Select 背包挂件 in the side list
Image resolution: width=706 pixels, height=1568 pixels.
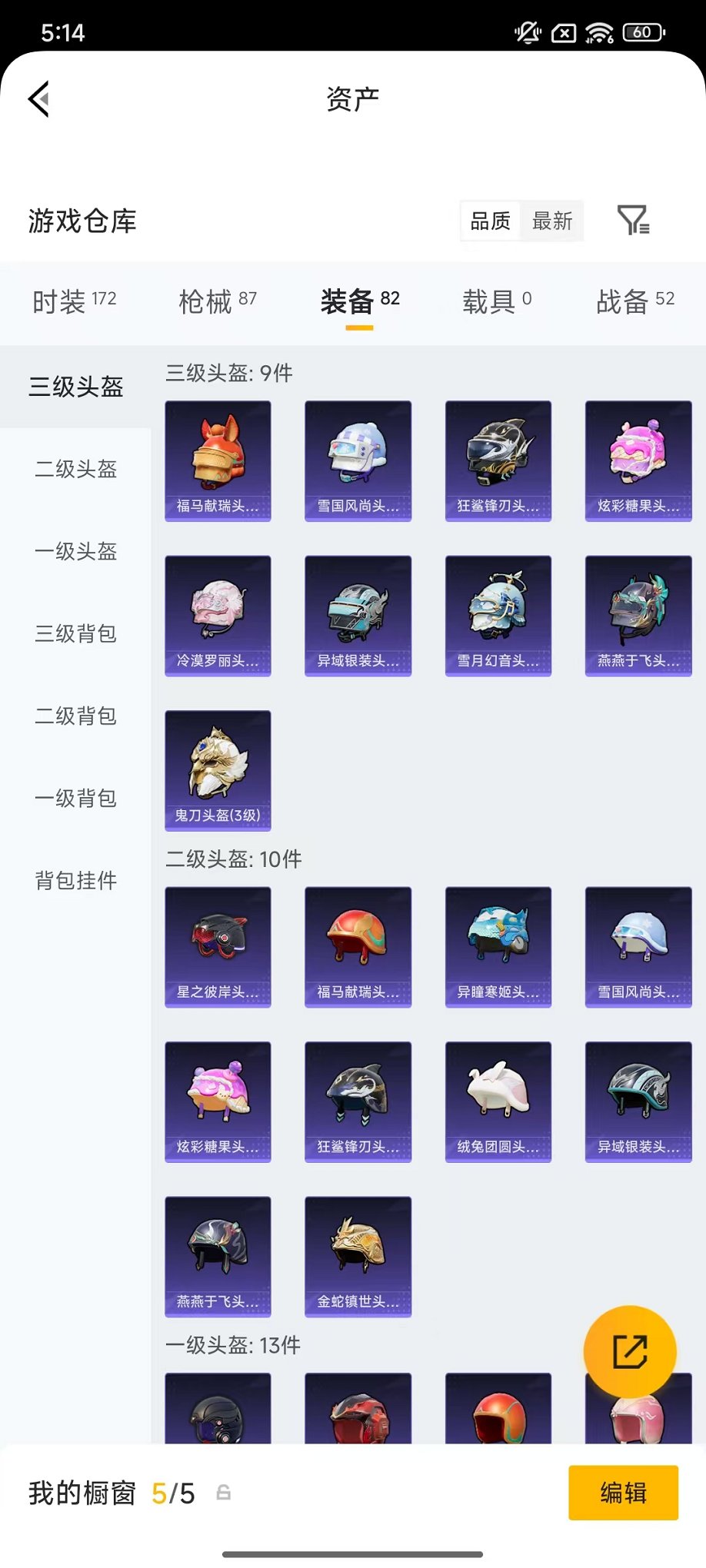point(75,880)
